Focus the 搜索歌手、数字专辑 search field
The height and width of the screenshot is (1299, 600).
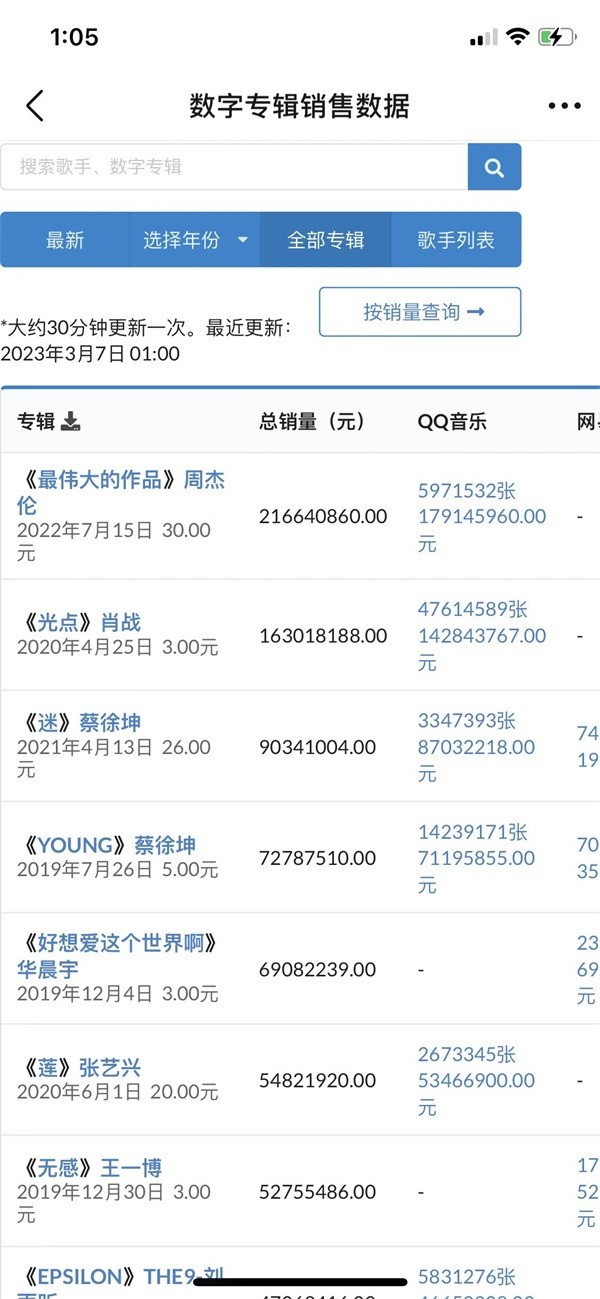(x=234, y=167)
